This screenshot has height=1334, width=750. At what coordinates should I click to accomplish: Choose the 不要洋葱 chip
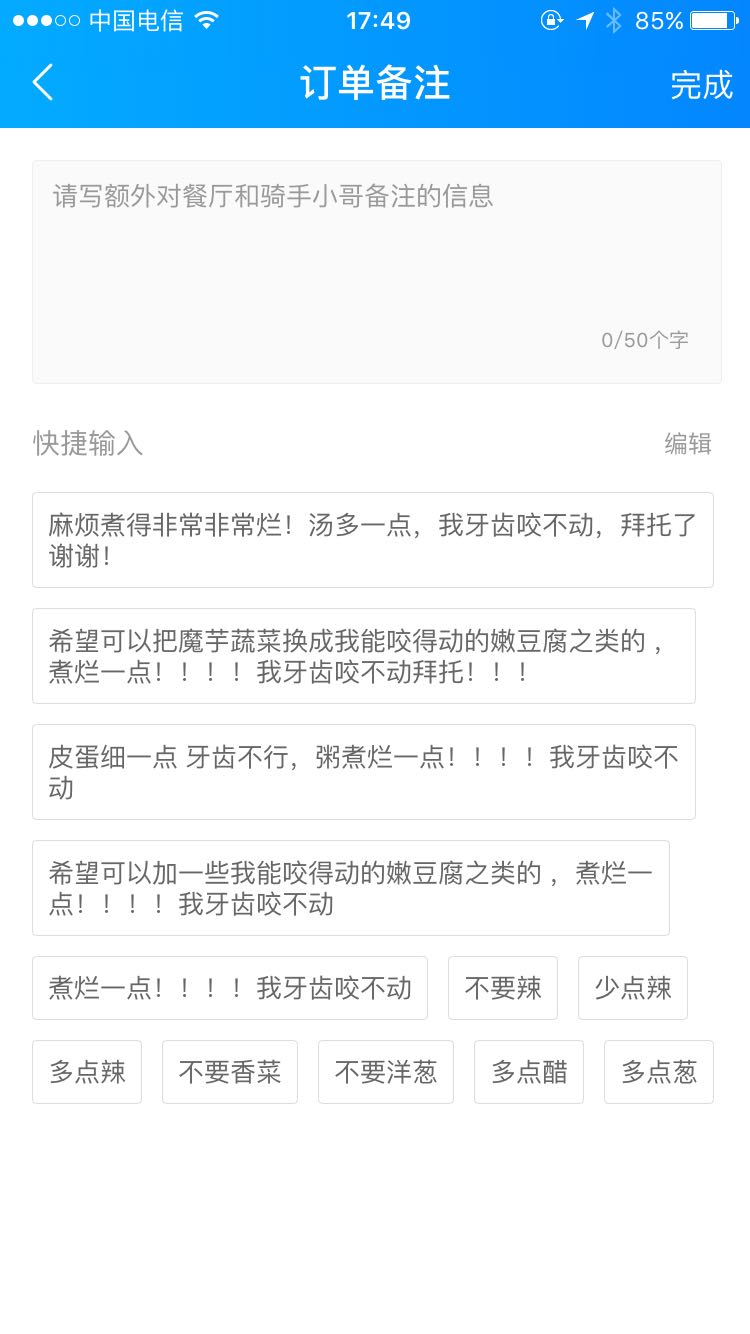[386, 1072]
